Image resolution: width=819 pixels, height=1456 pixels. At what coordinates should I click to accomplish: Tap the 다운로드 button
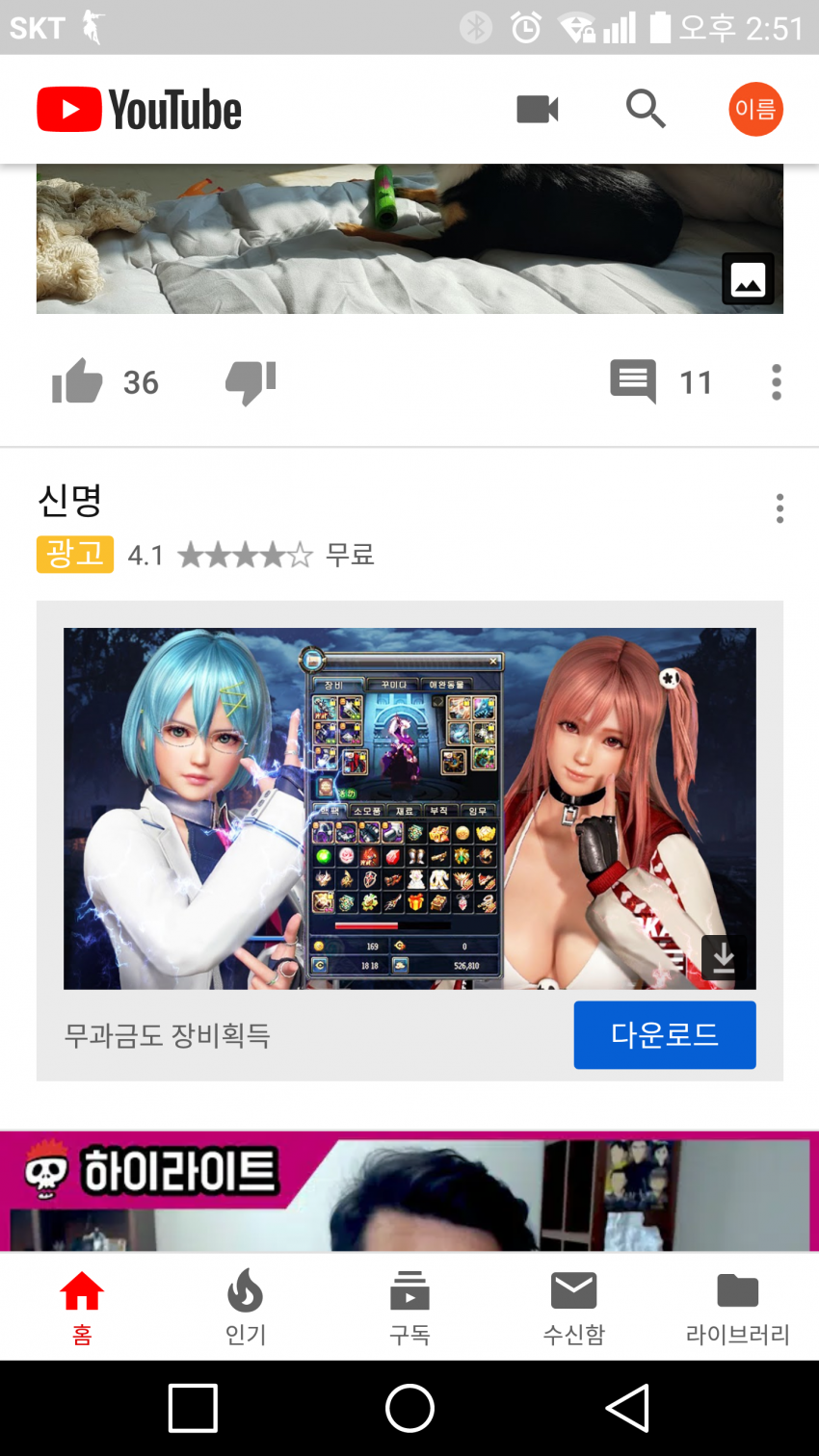pos(664,1034)
